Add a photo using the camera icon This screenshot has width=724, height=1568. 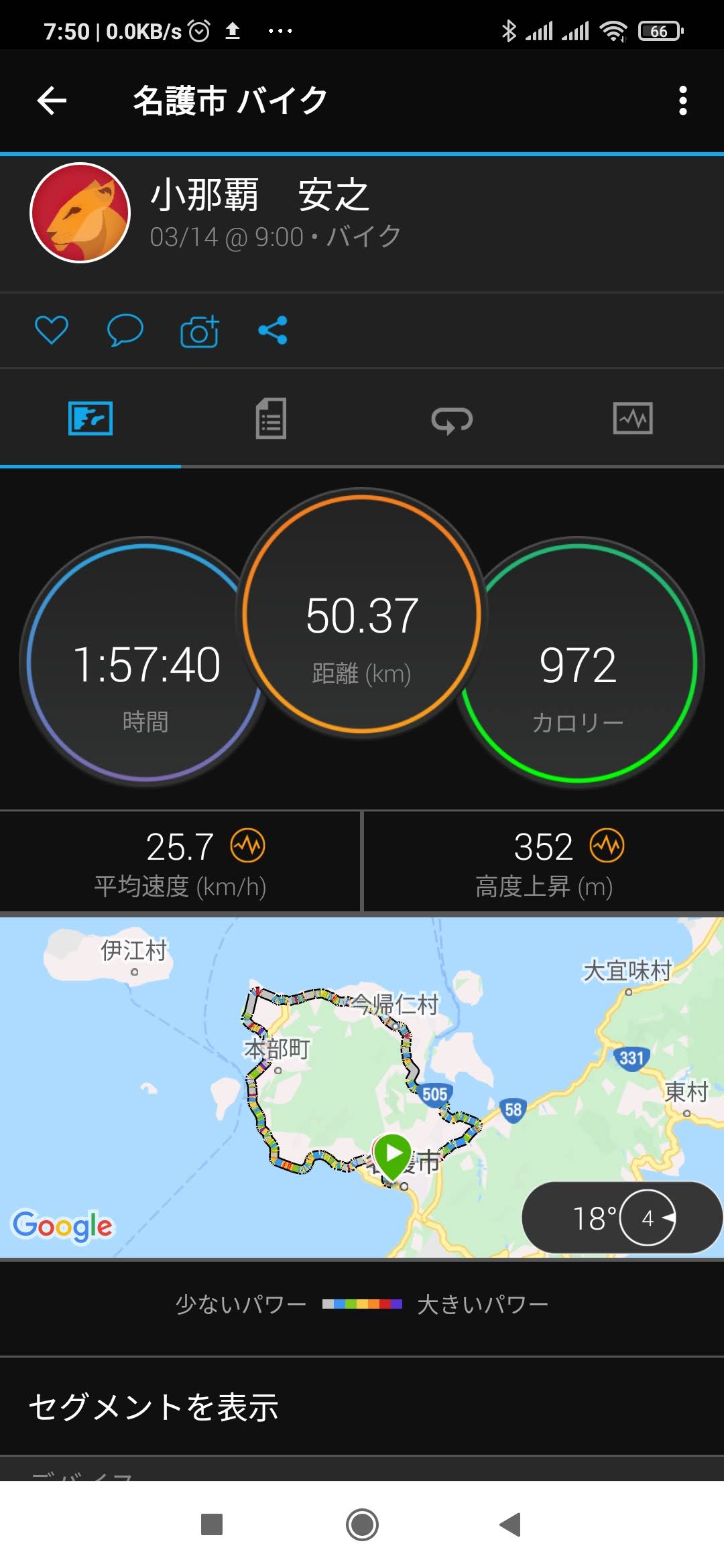click(x=199, y=330)
